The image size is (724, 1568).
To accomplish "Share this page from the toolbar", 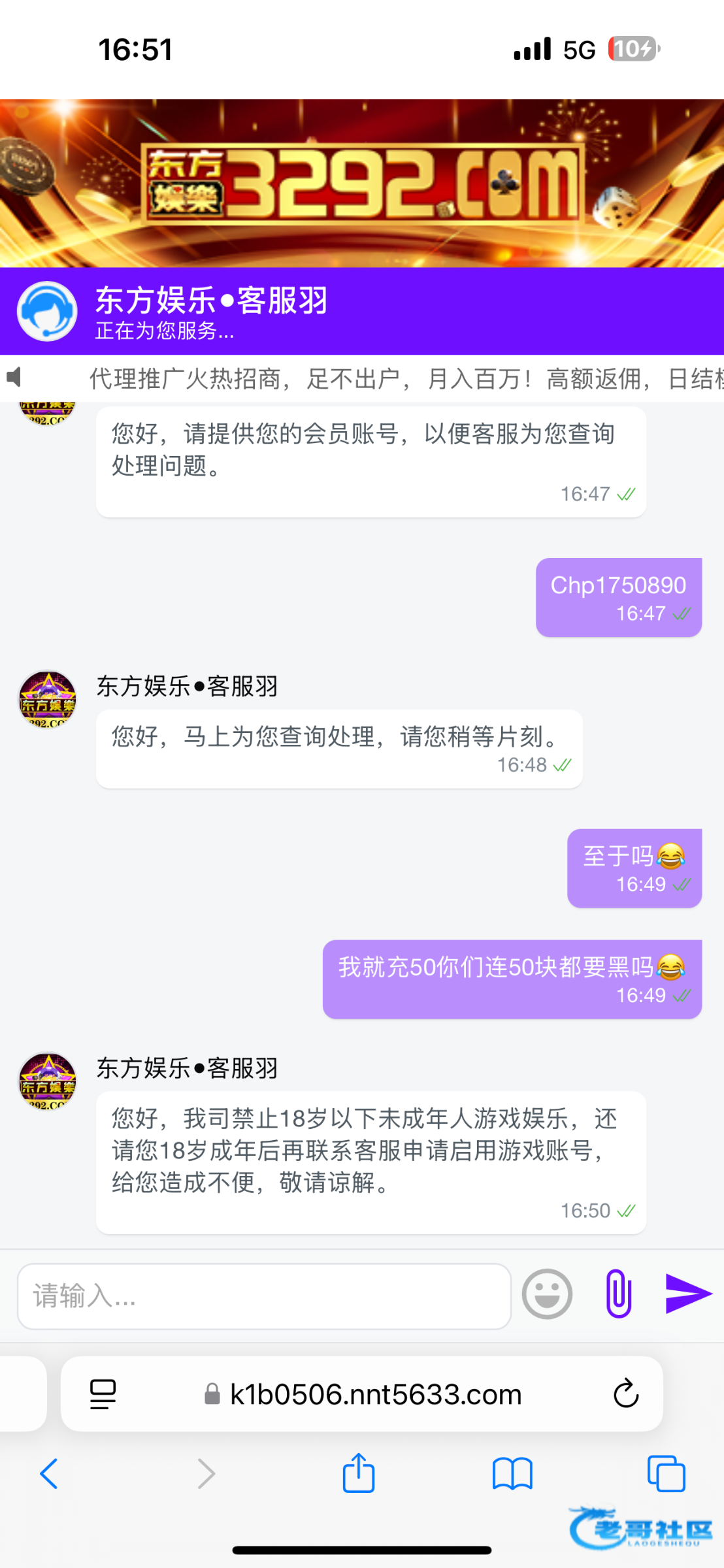I will [x=359, y=1474].
